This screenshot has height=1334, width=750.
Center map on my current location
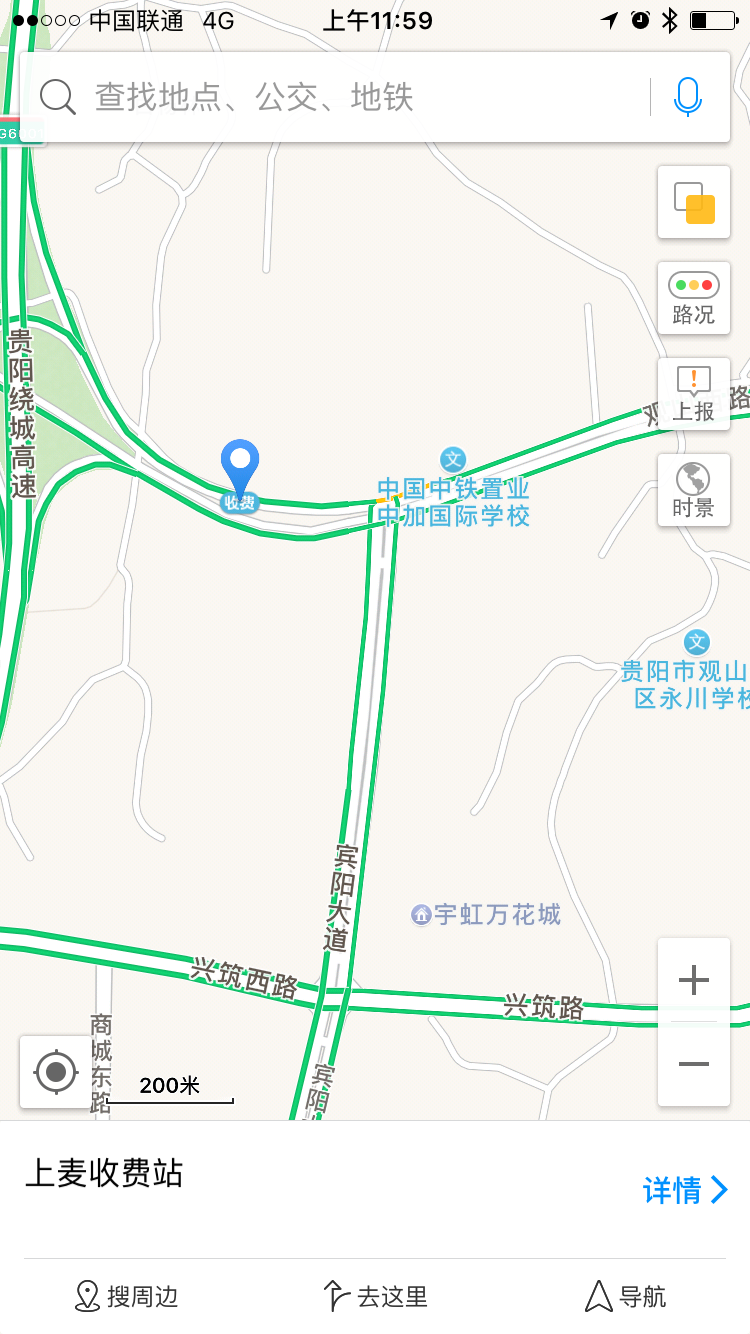[56, 1072]
